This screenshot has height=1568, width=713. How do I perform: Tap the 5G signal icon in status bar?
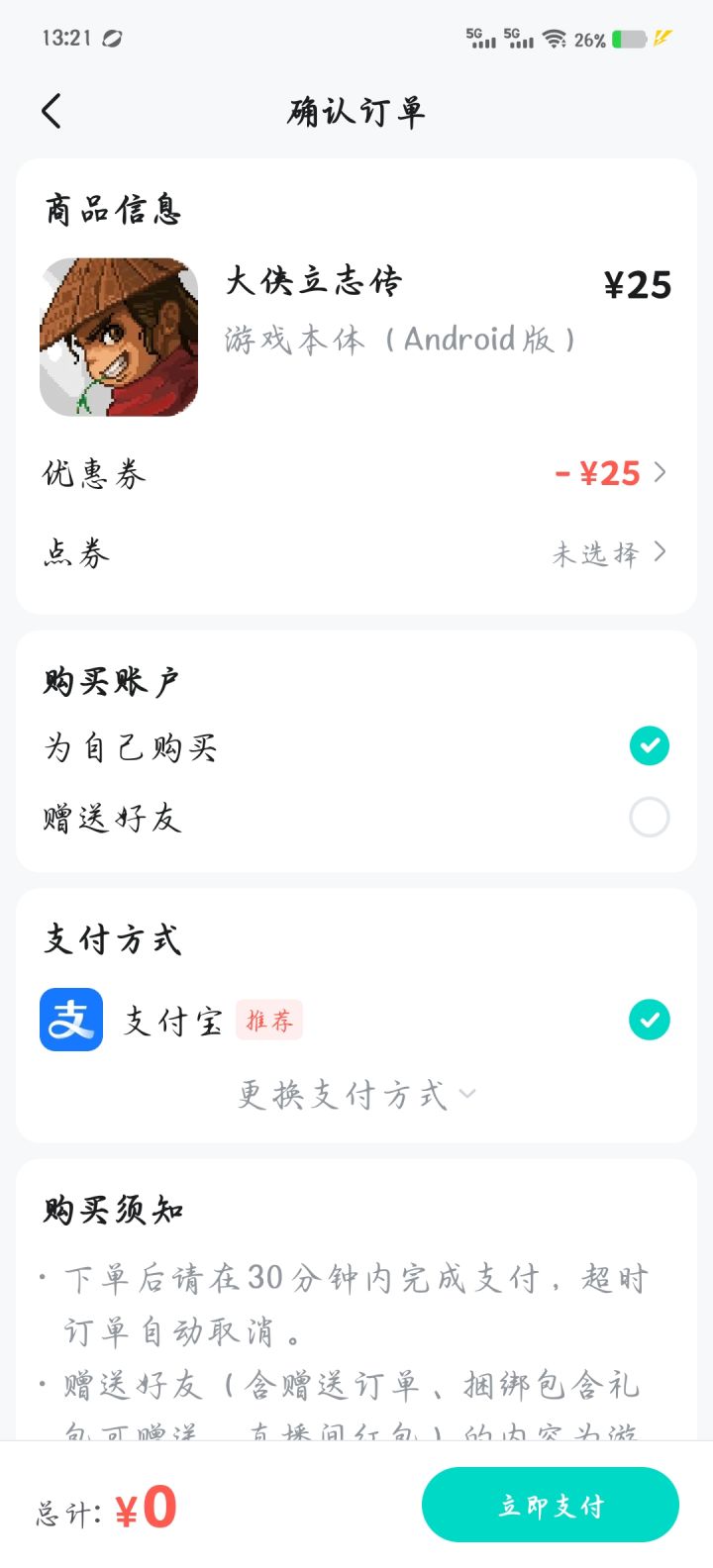point(482,40)
